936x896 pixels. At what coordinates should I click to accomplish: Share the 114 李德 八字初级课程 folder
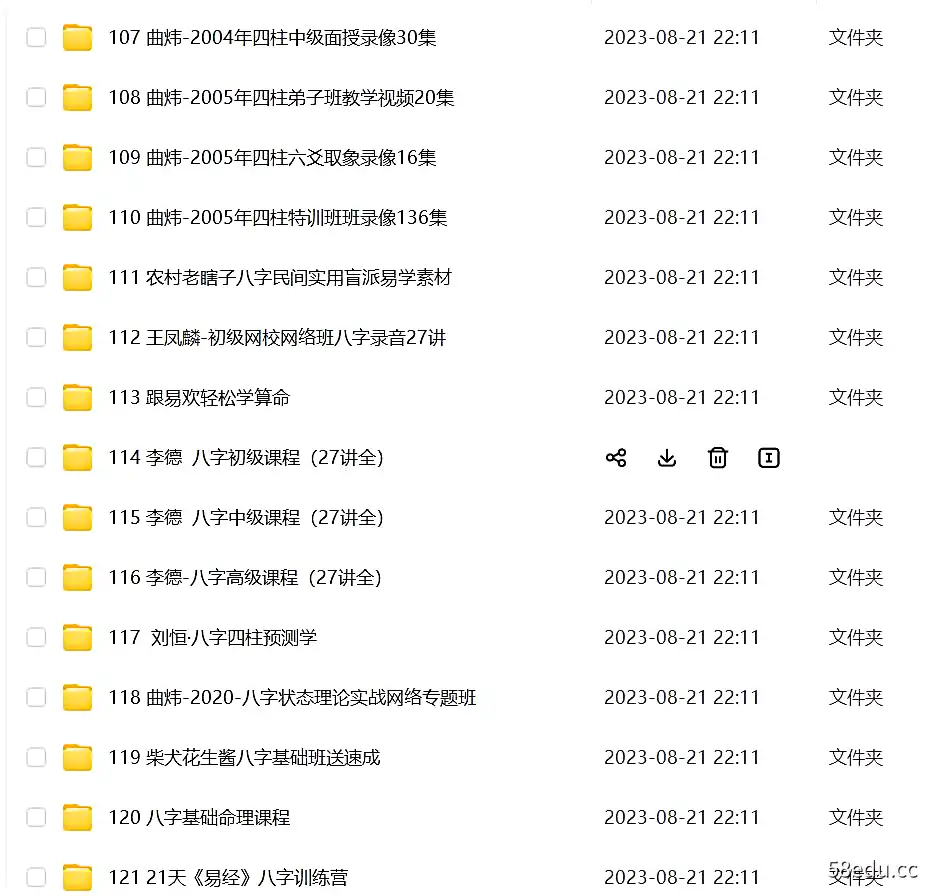pos(616,458)
